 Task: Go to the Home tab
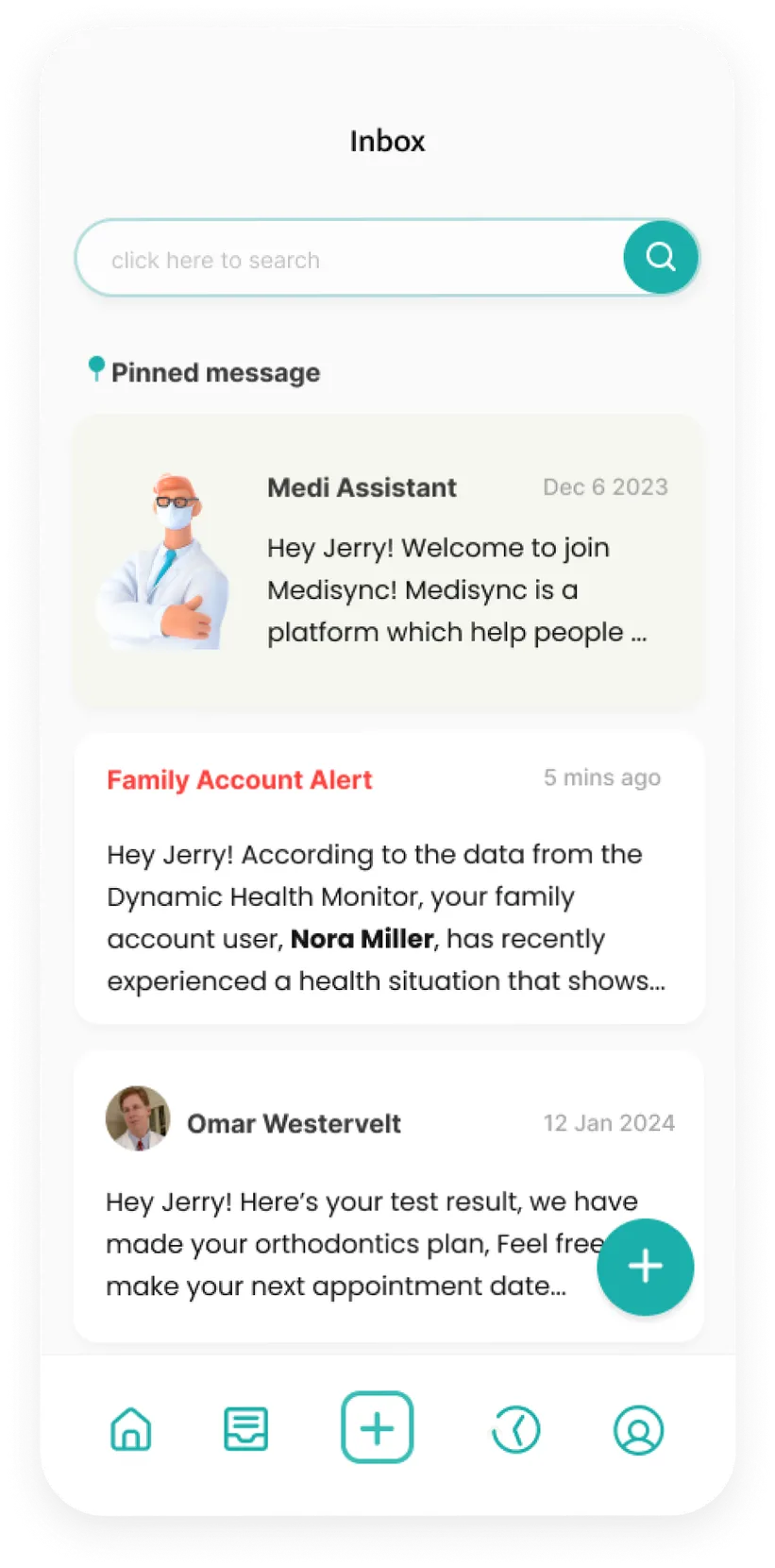[x=131, y=1428]
